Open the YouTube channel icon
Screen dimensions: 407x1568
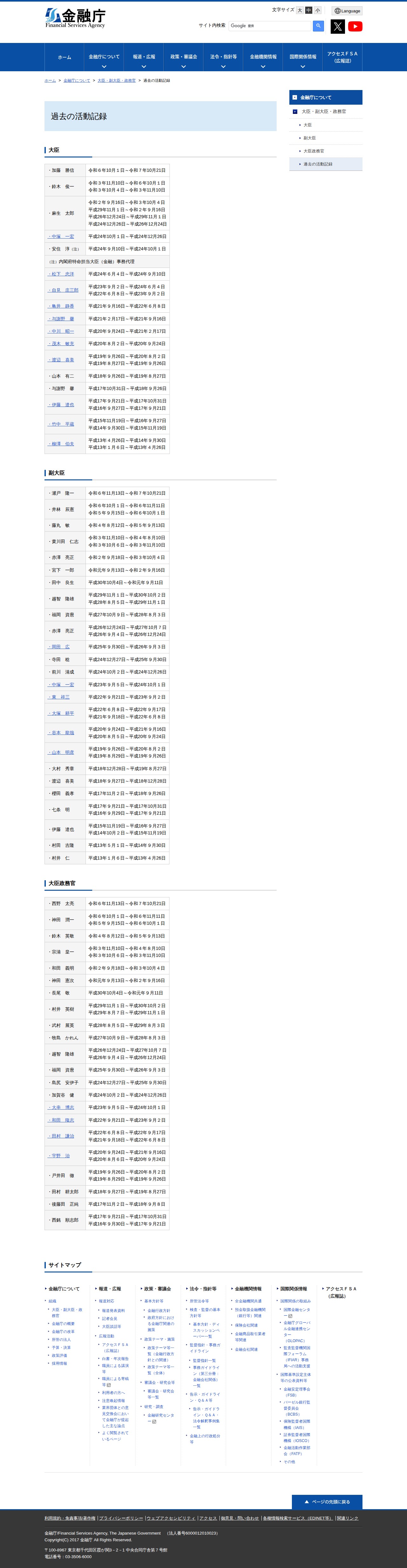click(355, 26)
